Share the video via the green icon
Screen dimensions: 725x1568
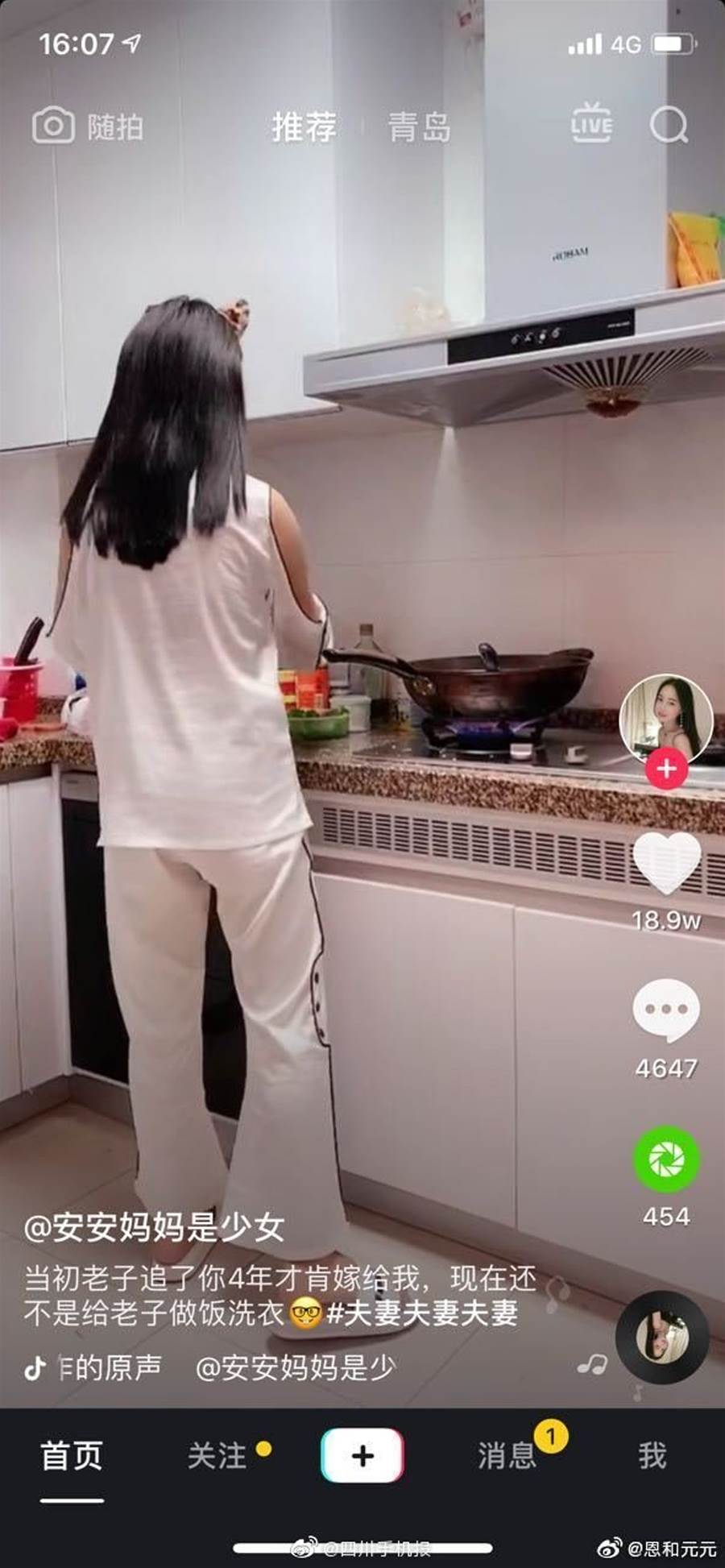coord(666,1159)
